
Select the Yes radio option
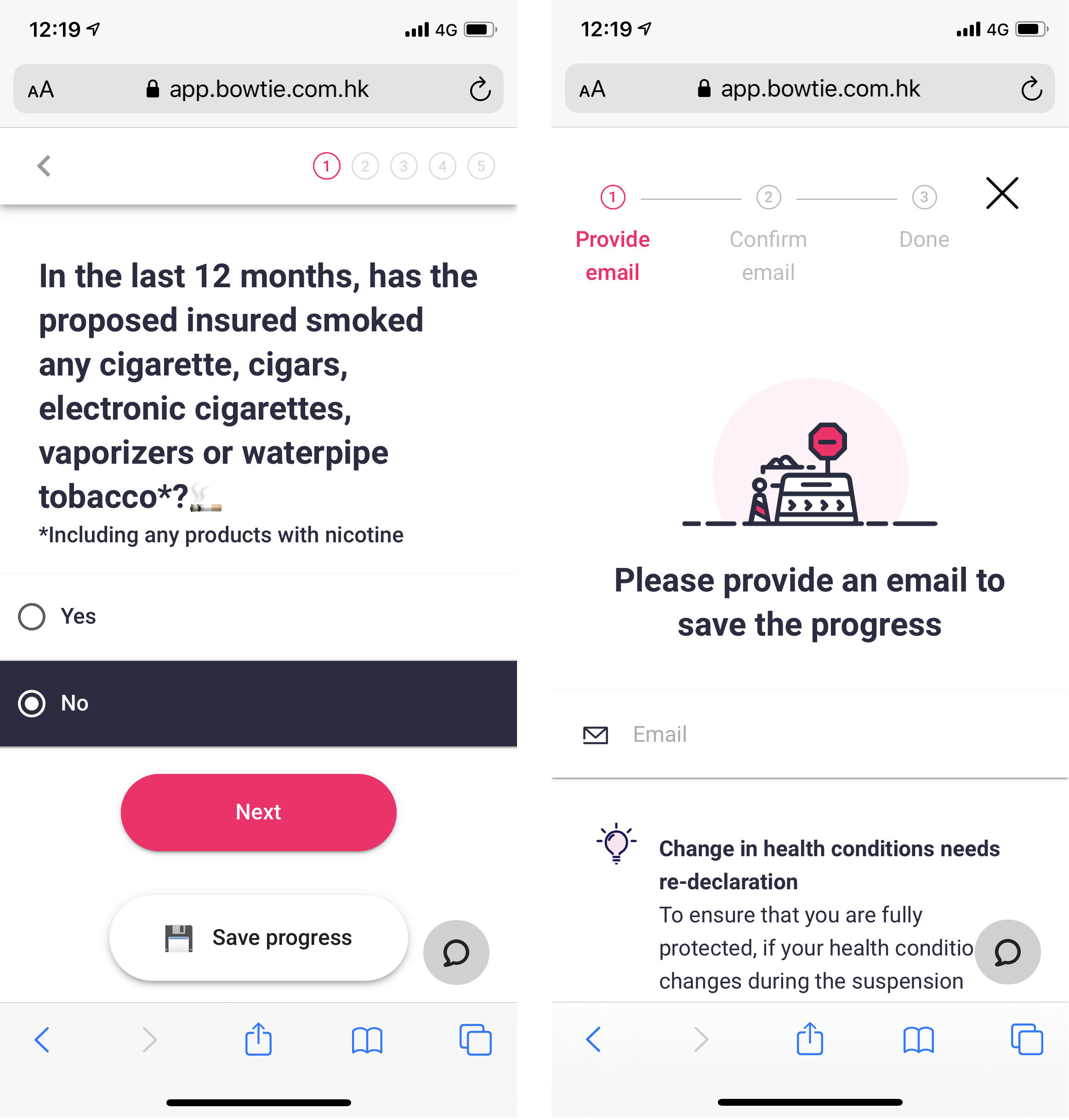tap(32, 617)
